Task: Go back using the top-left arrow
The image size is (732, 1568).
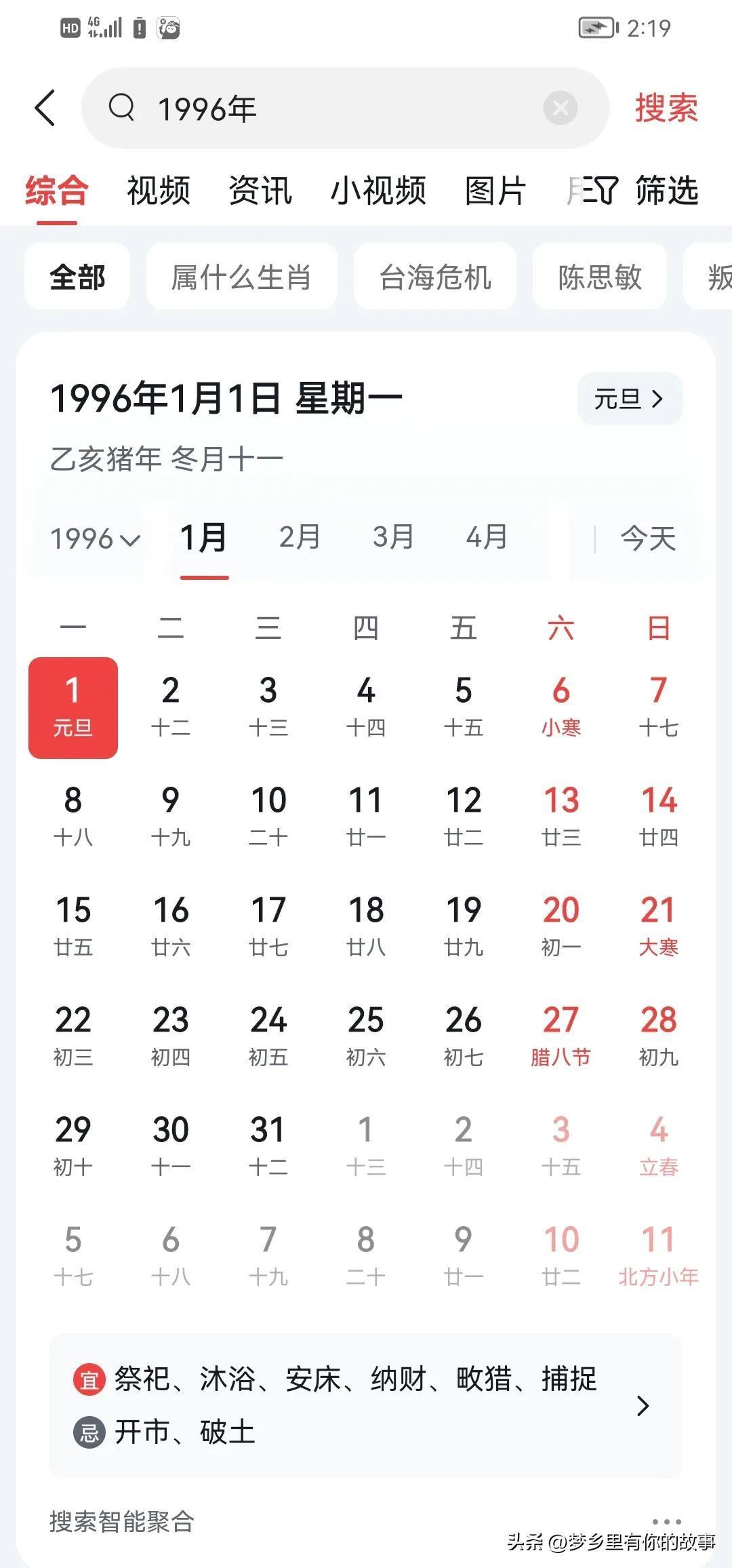Action: click(45, 108)
